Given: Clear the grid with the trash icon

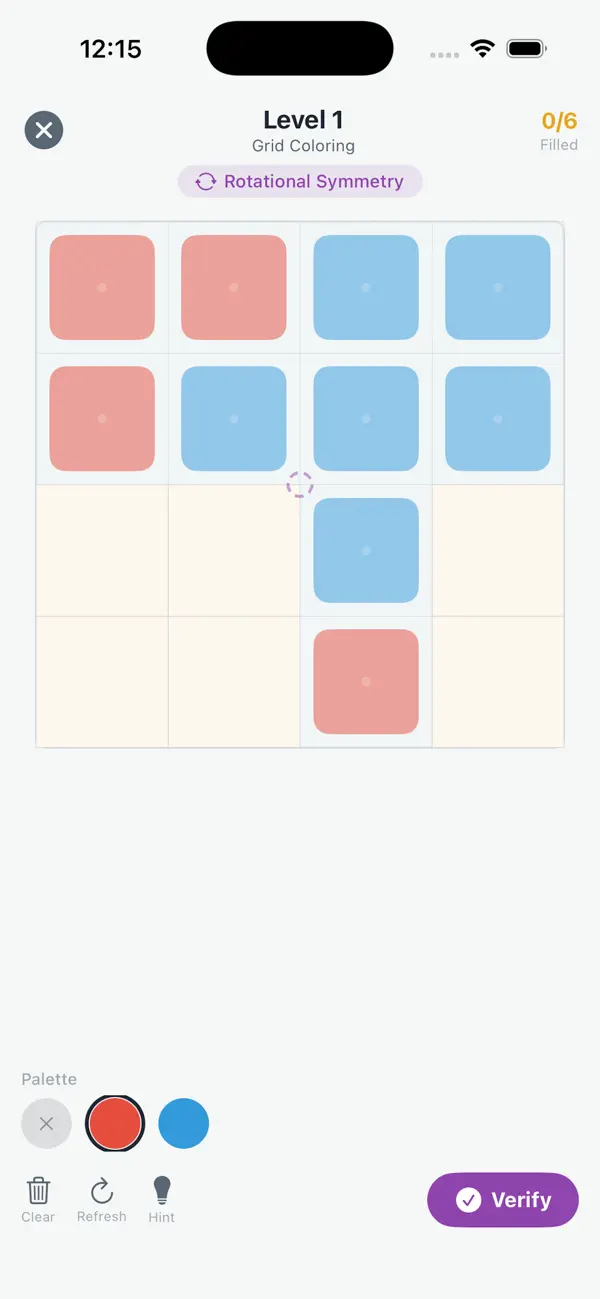Looking at the screenshot, I should (38, 1199).
